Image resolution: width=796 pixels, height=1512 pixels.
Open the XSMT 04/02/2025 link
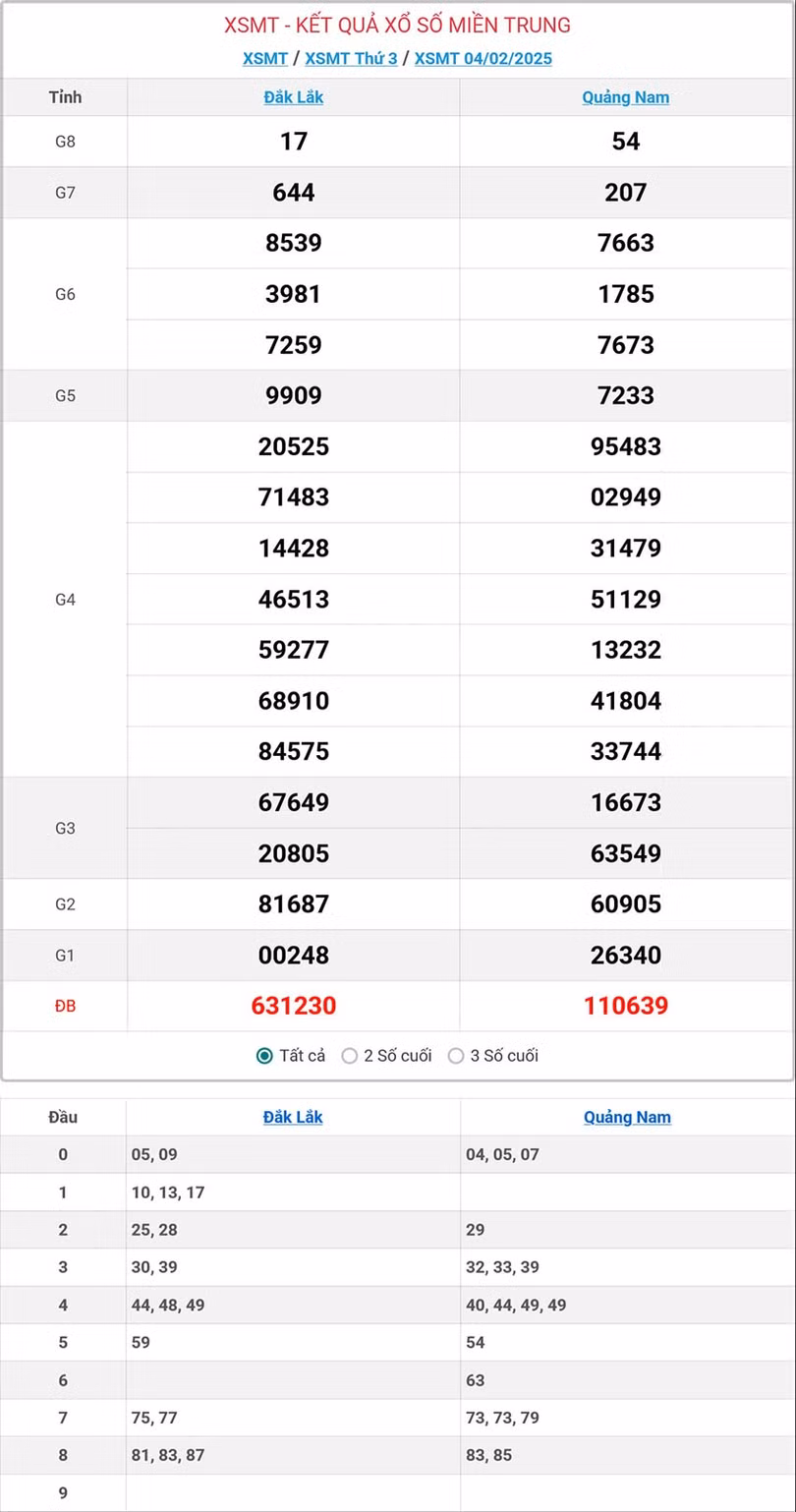tap(483, 58)
